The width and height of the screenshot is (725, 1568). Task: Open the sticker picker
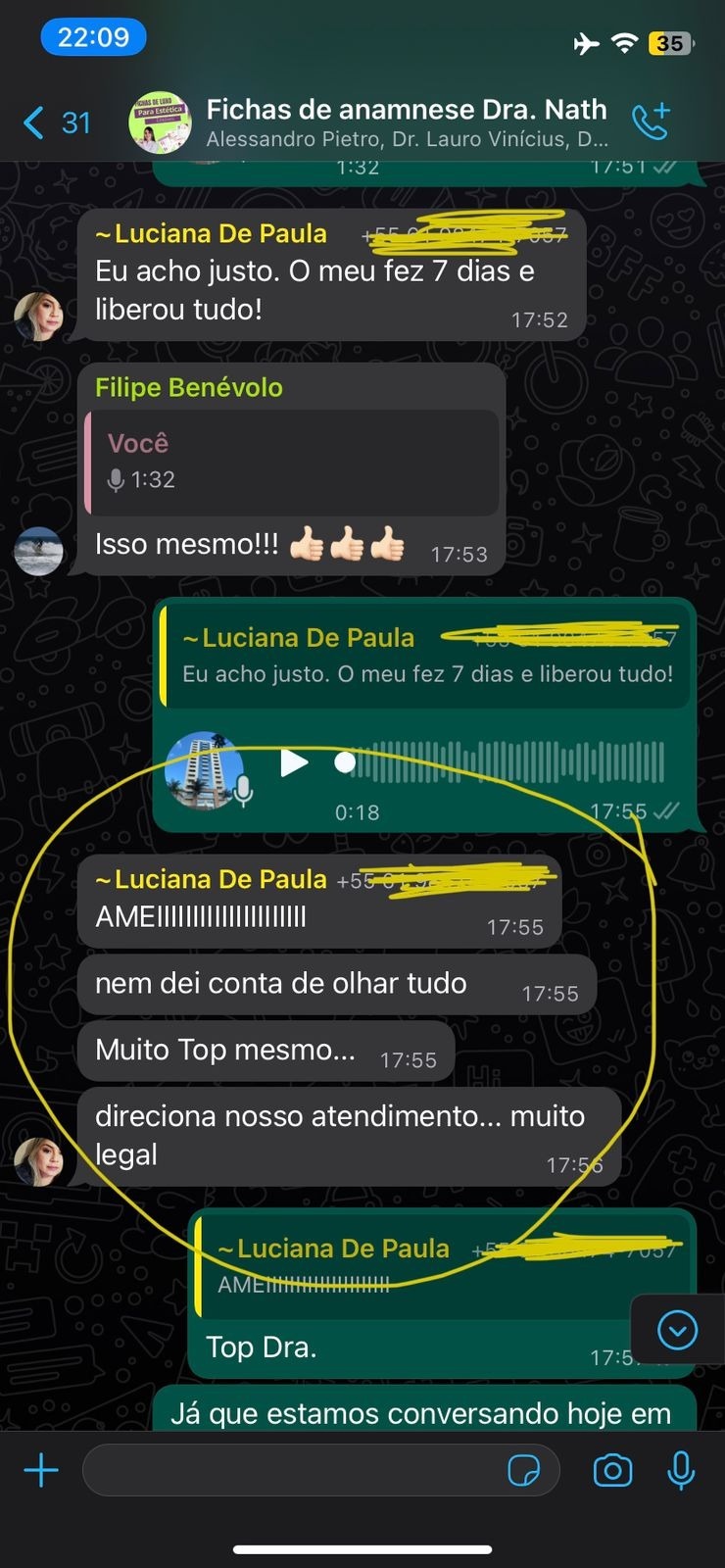[524, 1470]
